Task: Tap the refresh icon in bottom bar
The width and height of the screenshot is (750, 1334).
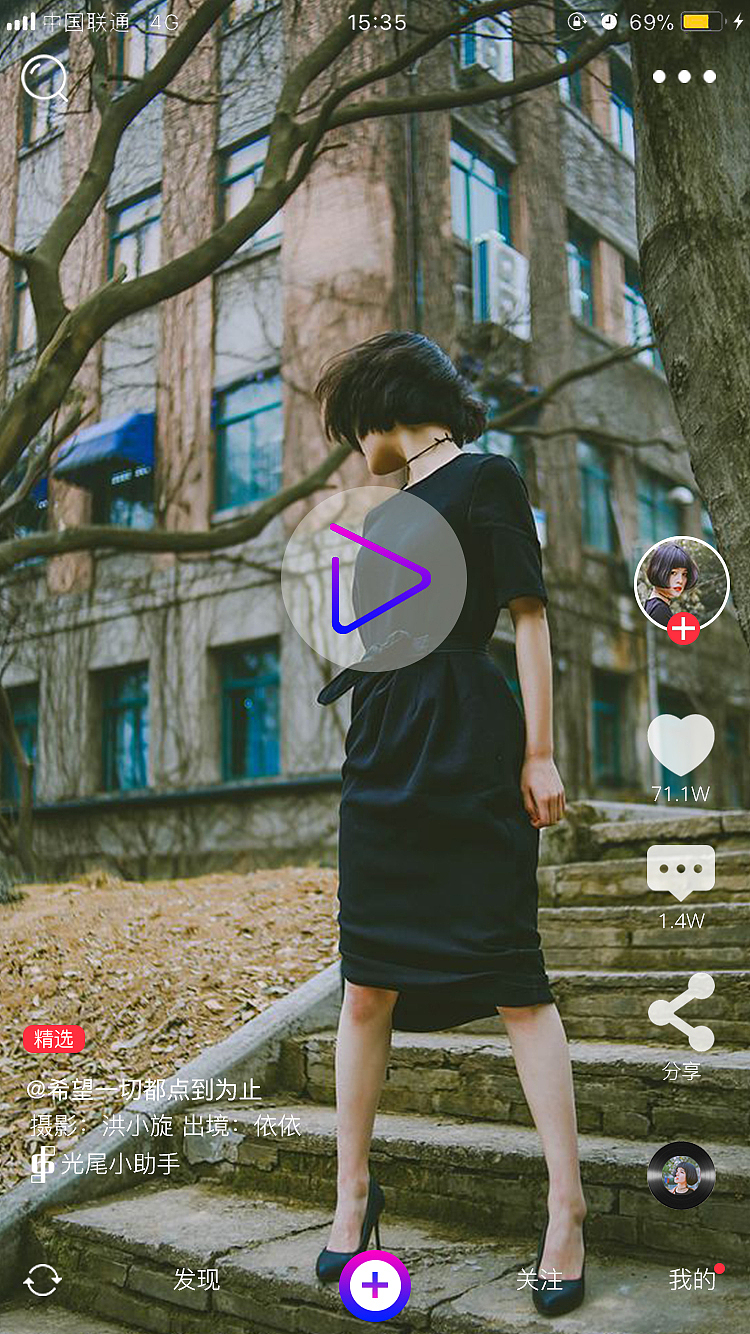Action: pyautogui.click(x=43, y=1280)
